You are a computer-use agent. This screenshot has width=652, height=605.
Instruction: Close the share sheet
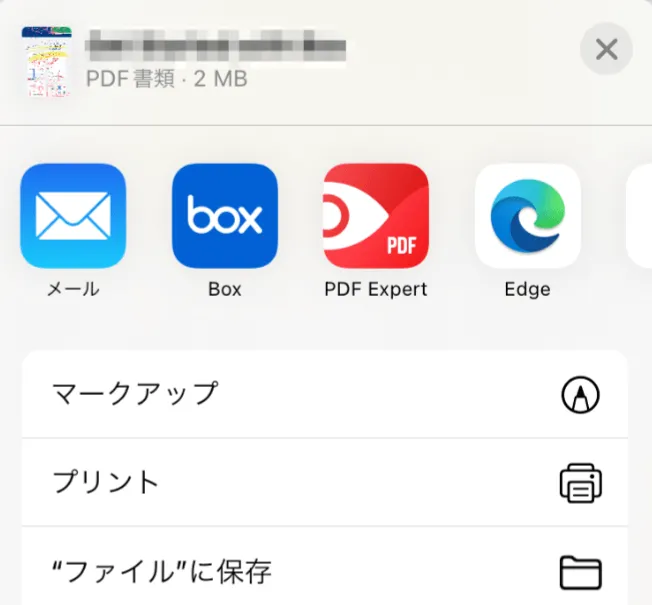(606, 49)
